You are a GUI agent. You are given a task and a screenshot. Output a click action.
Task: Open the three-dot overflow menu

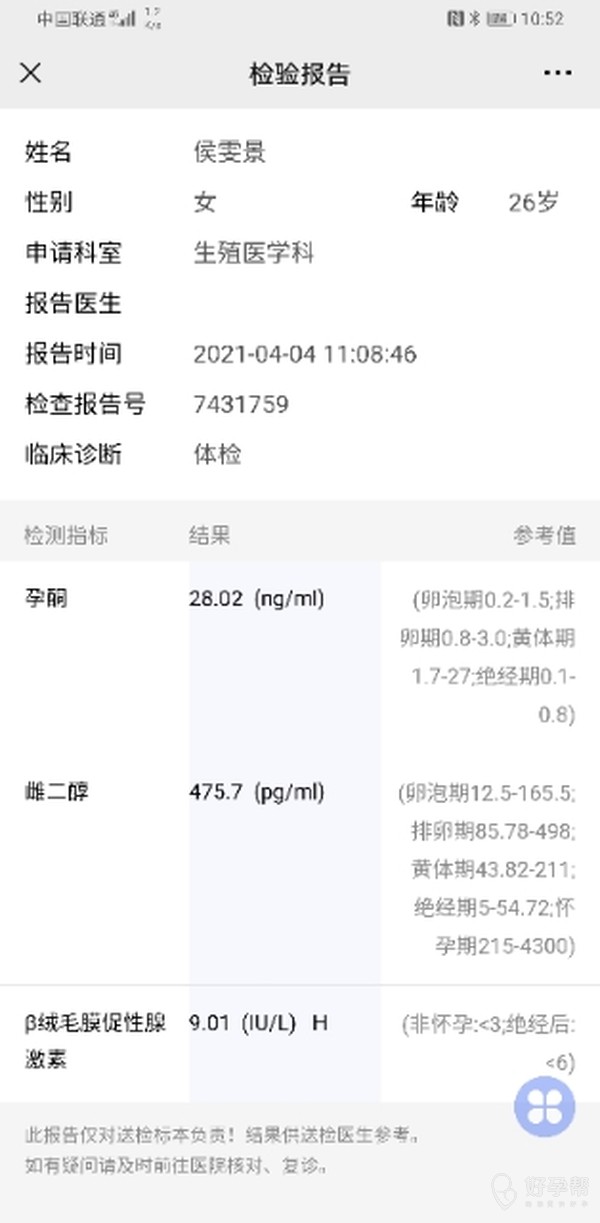[x=558, y=73]
